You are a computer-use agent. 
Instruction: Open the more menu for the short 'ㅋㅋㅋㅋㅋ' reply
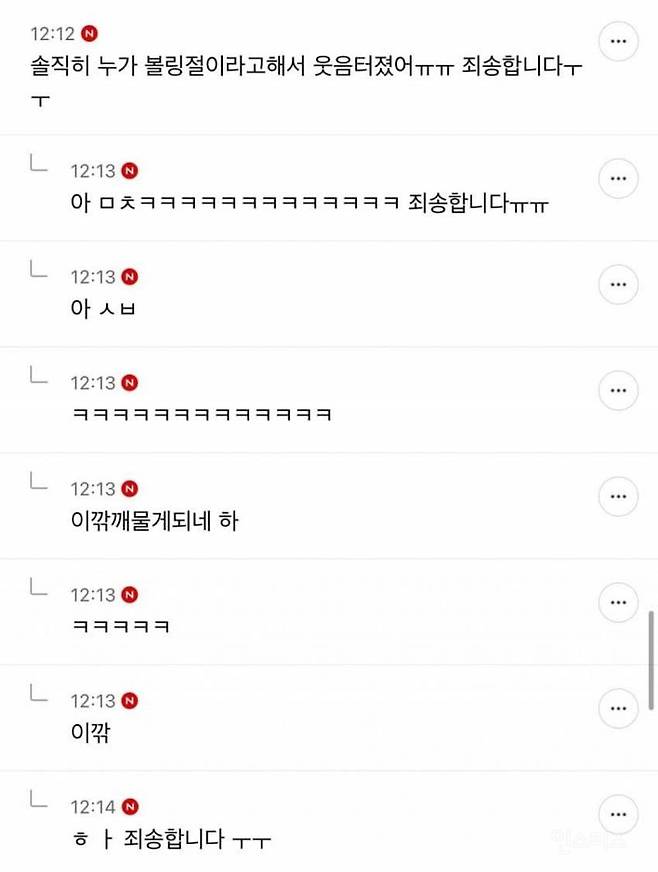(x=618, y=603)
